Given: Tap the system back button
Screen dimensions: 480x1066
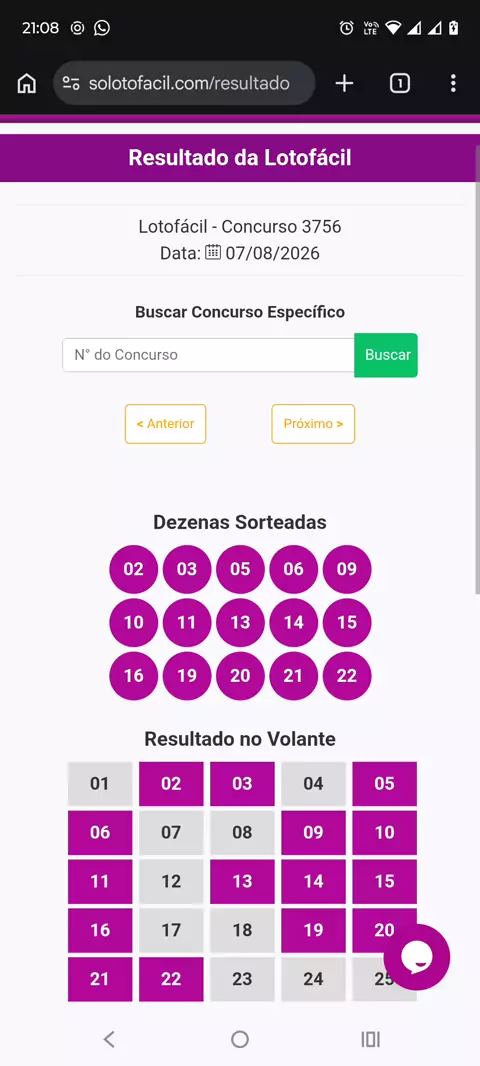Looking at the screenshot, I should tap(109, 1039).
